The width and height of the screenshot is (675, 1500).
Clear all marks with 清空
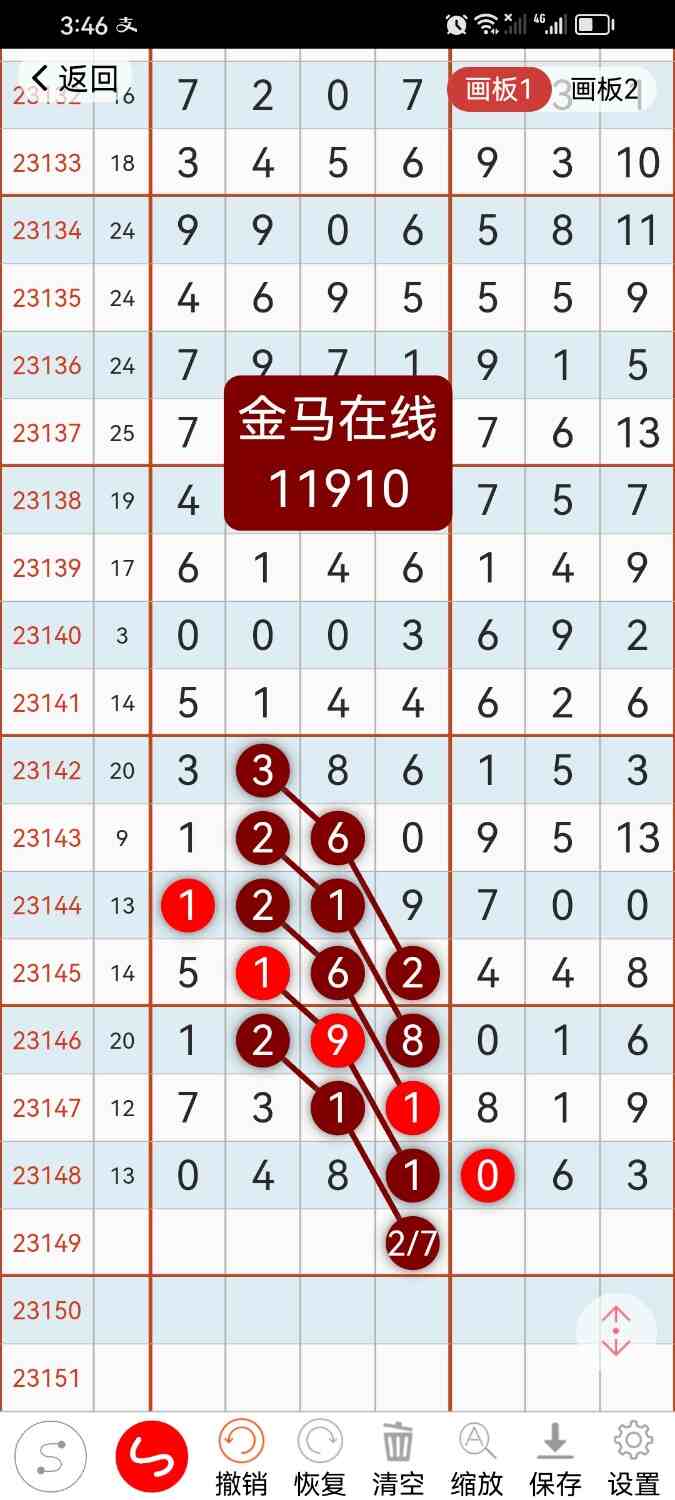coord(398,1456)
